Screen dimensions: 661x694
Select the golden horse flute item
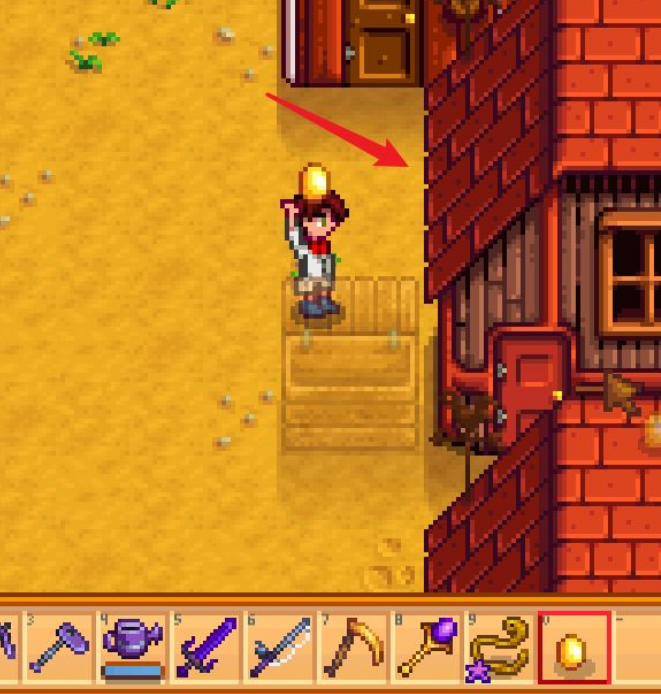tap(499, 647)
